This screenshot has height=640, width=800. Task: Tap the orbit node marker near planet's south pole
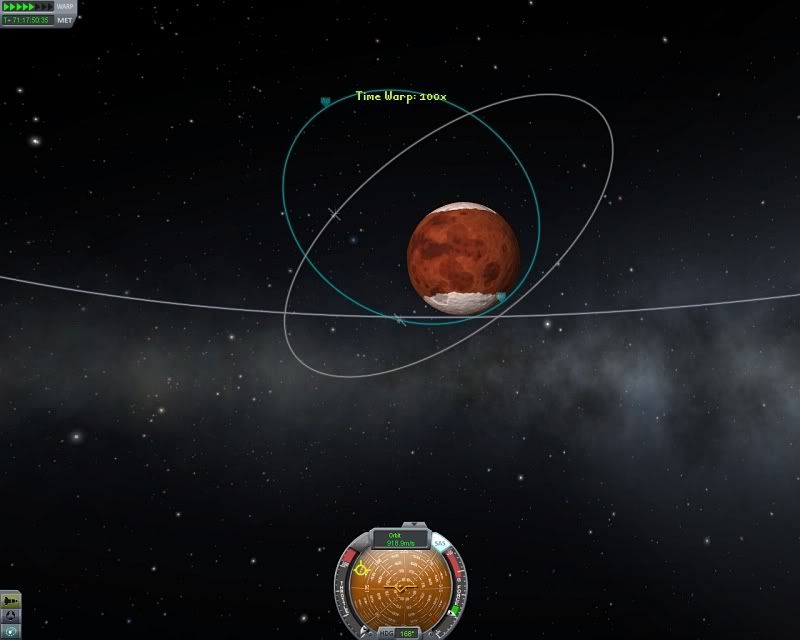coord(501,297)
